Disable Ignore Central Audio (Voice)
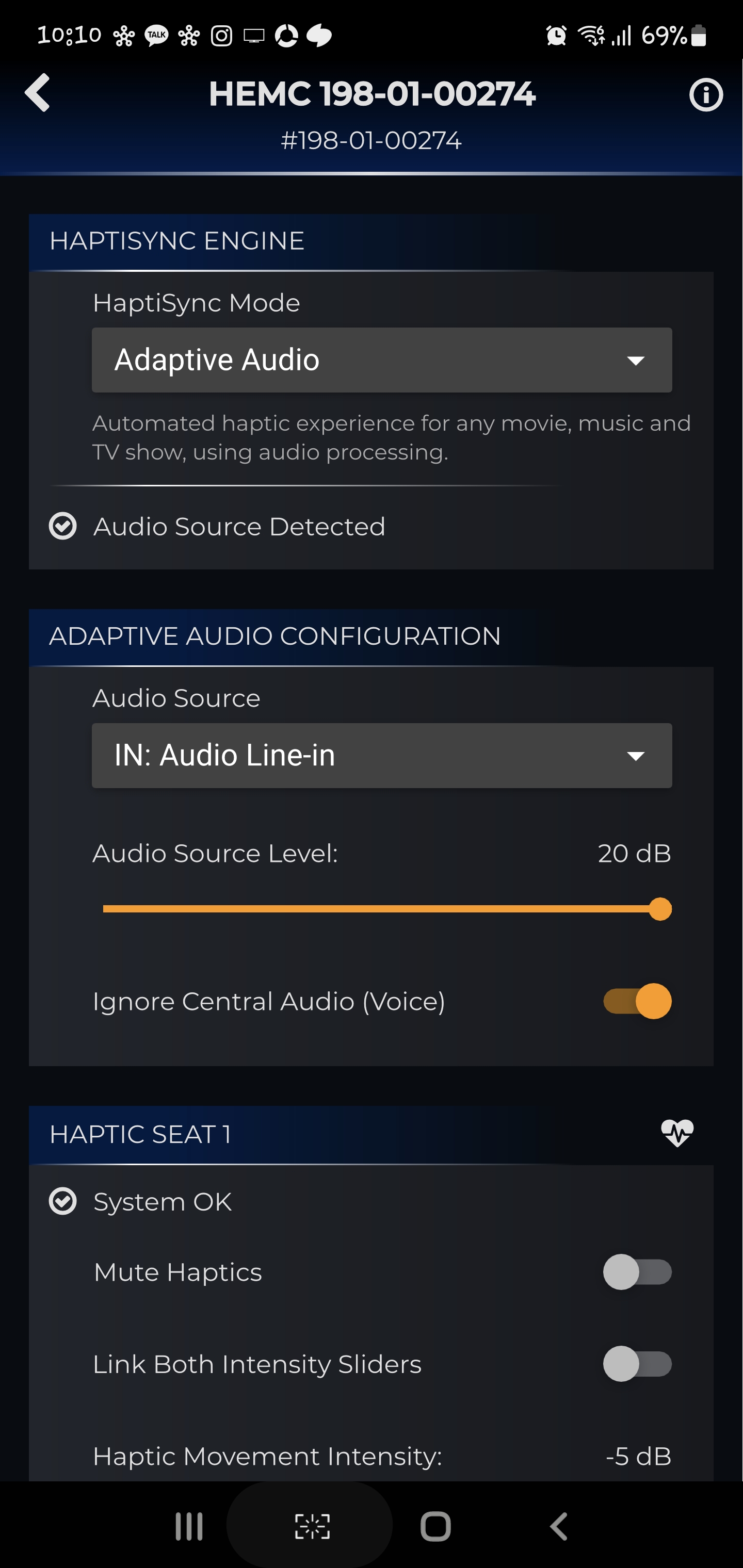The height and width of the screenshot is (1568, 743). click(637, 1001)
